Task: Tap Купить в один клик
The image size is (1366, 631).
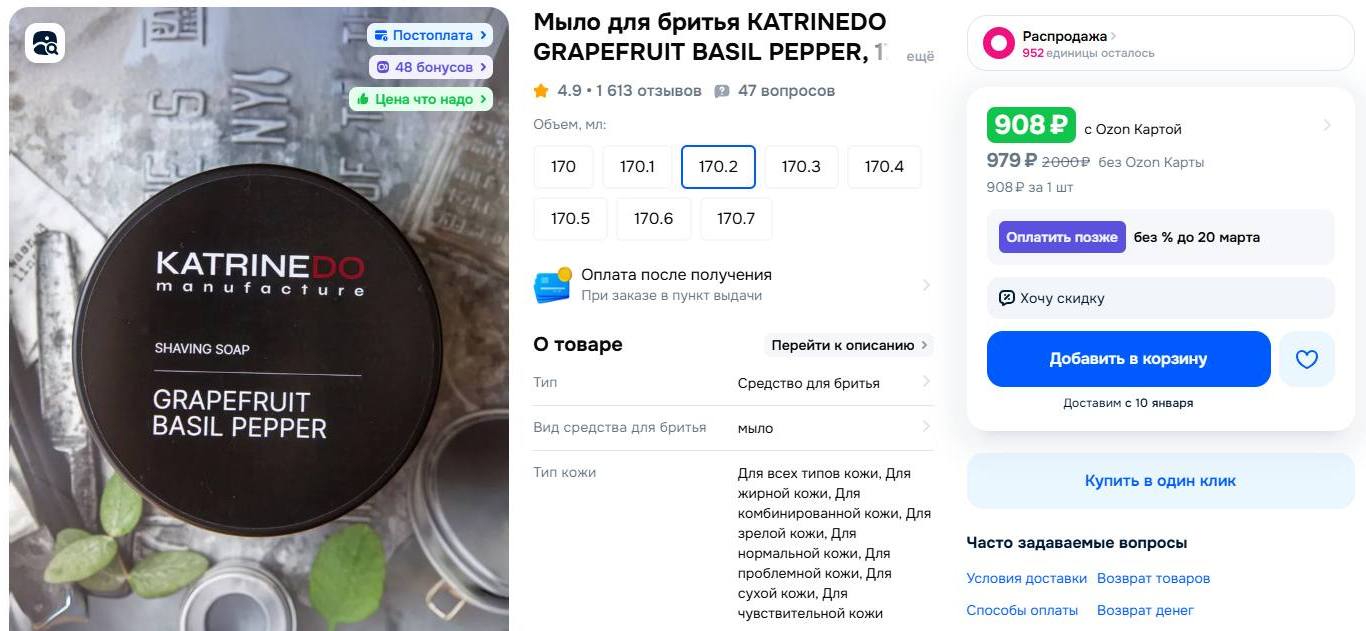Action: point(1160,481)
